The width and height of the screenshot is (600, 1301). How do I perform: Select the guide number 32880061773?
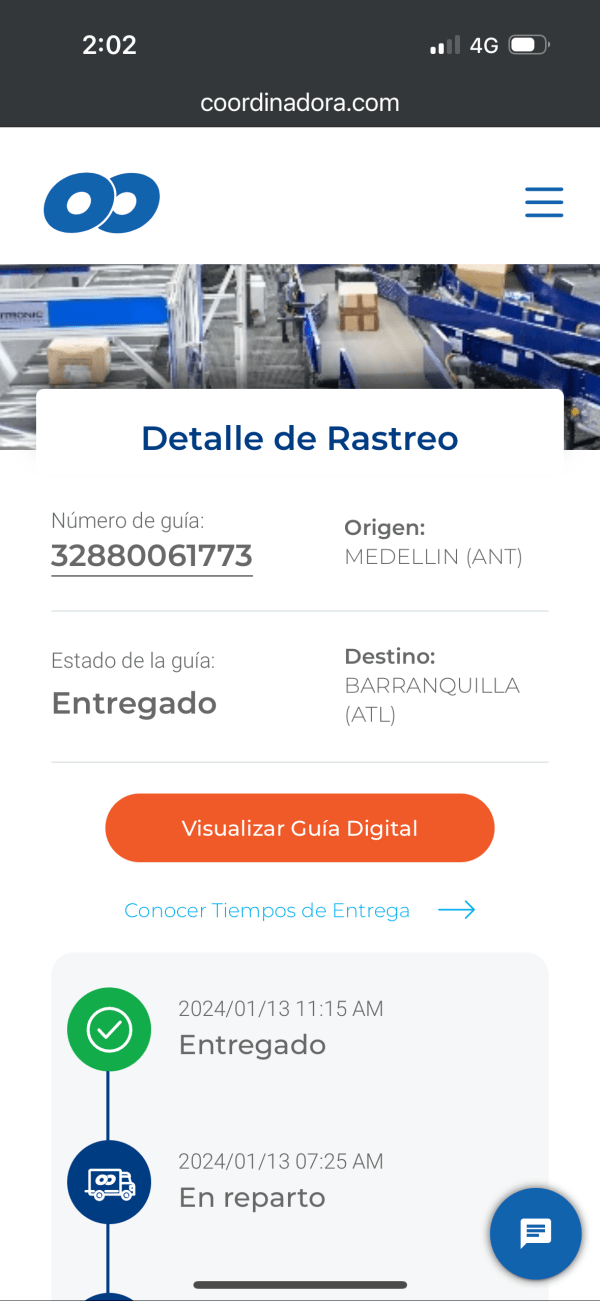pos(152,556)
